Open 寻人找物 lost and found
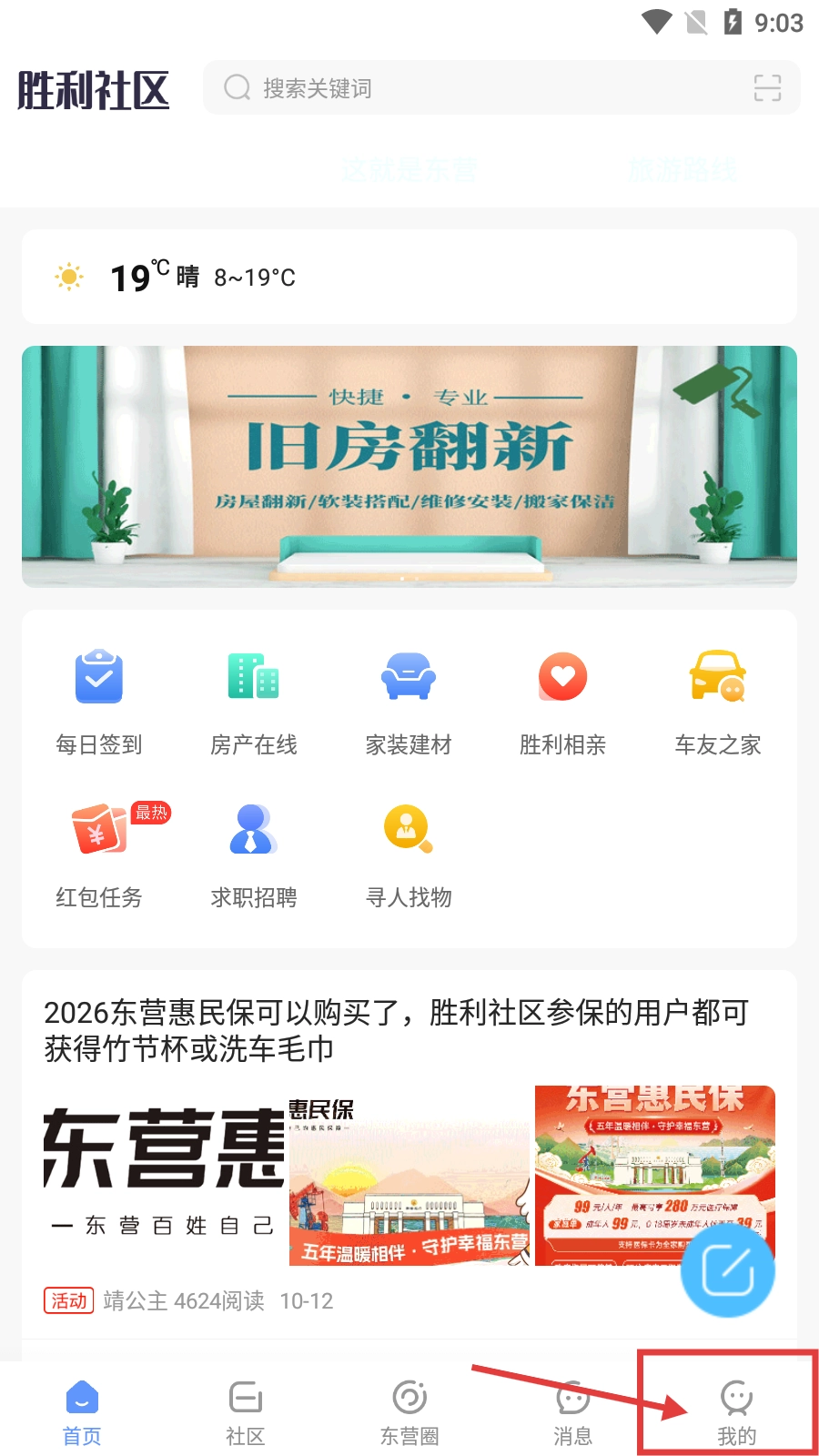The width and height of the screenshot is (819, 1456). click(409, 854)
